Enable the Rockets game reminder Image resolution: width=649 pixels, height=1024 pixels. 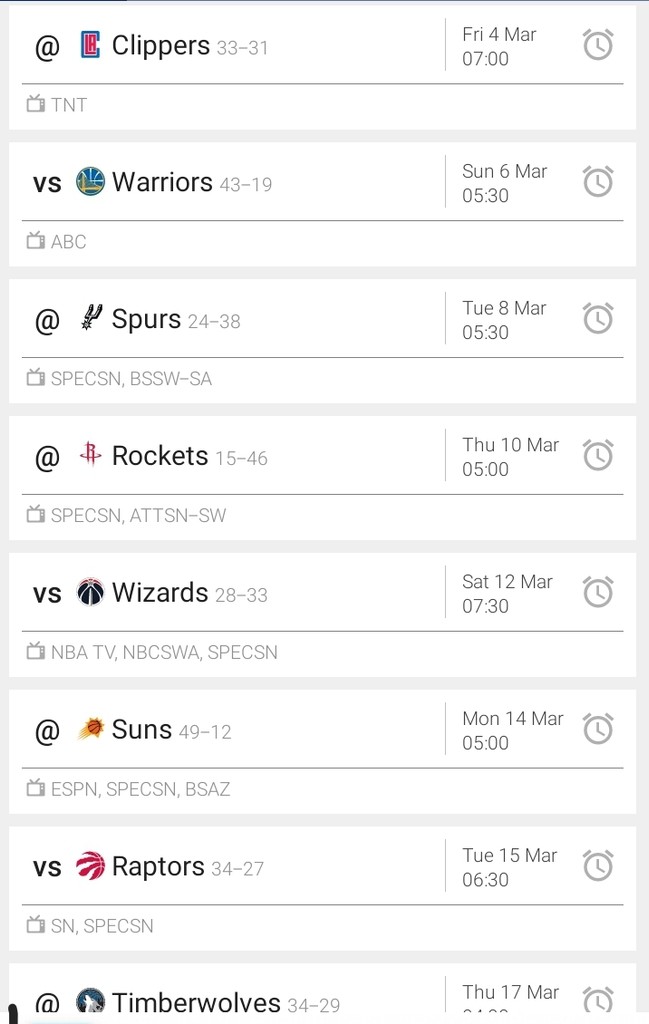point(598,456)
